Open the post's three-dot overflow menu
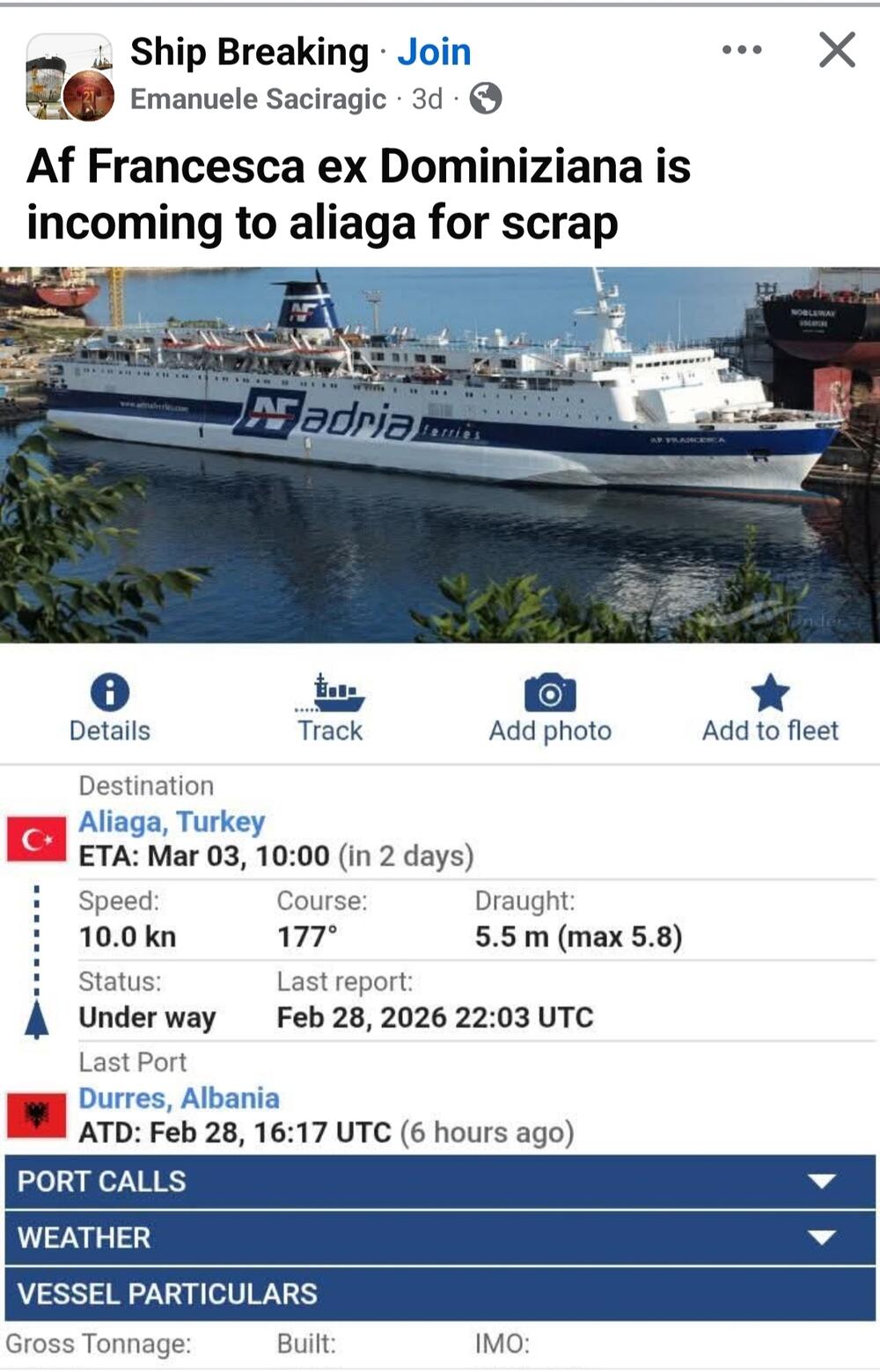 [x=741, y=50]
